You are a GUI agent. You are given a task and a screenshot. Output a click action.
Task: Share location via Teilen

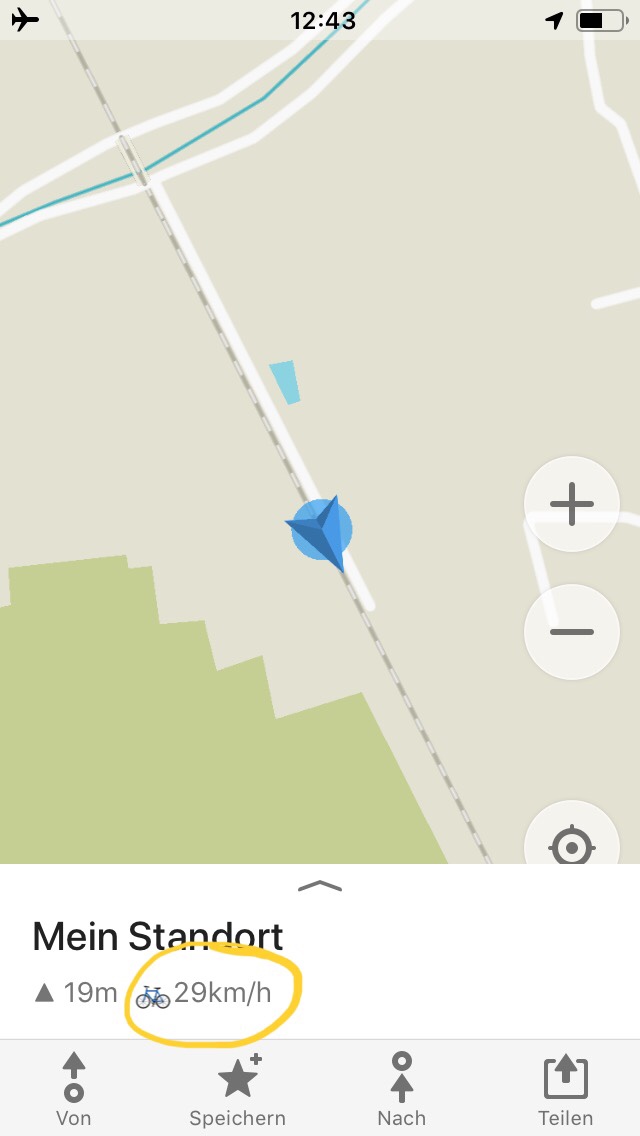[x=566, y=1089]
